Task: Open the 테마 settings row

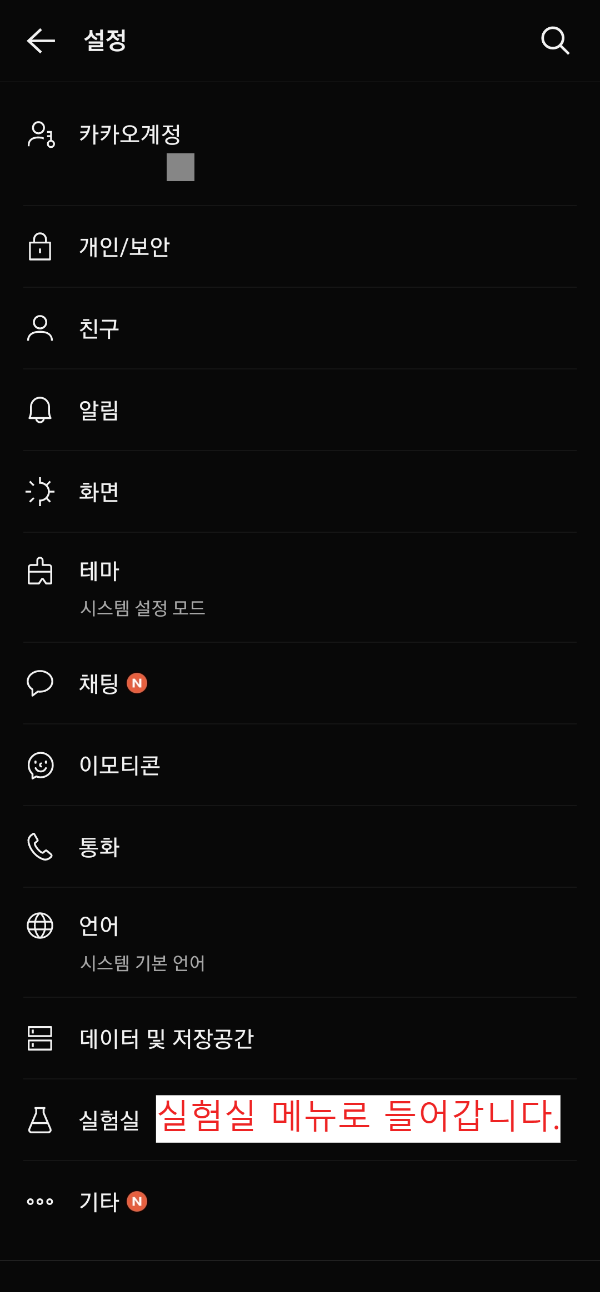Action: pyautogui.click(x=300, y=588)
